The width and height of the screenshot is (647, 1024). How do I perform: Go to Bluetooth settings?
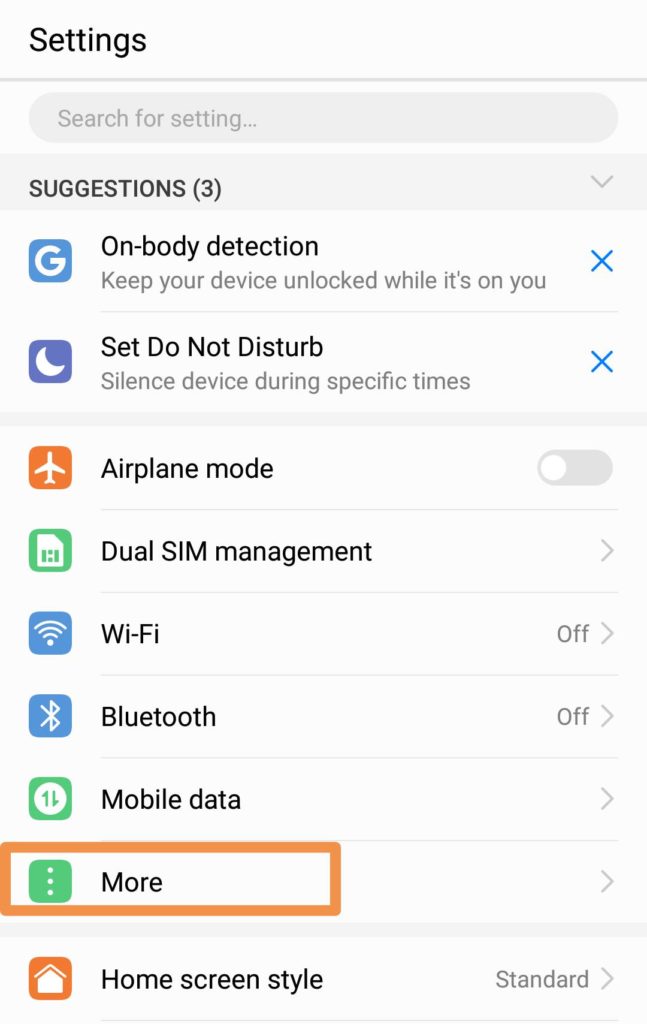322,716
